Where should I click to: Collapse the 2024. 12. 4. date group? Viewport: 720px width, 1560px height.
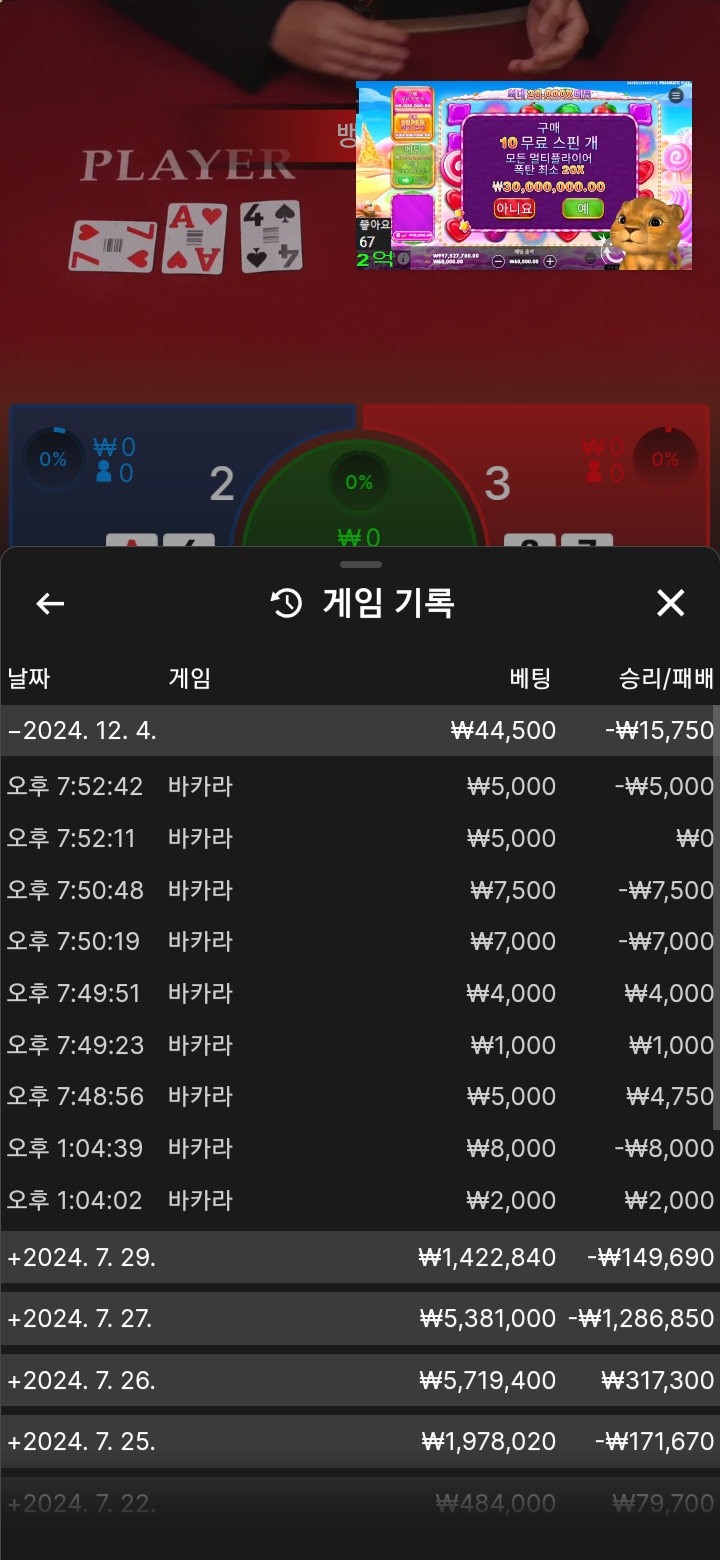(x=360, y=730)
